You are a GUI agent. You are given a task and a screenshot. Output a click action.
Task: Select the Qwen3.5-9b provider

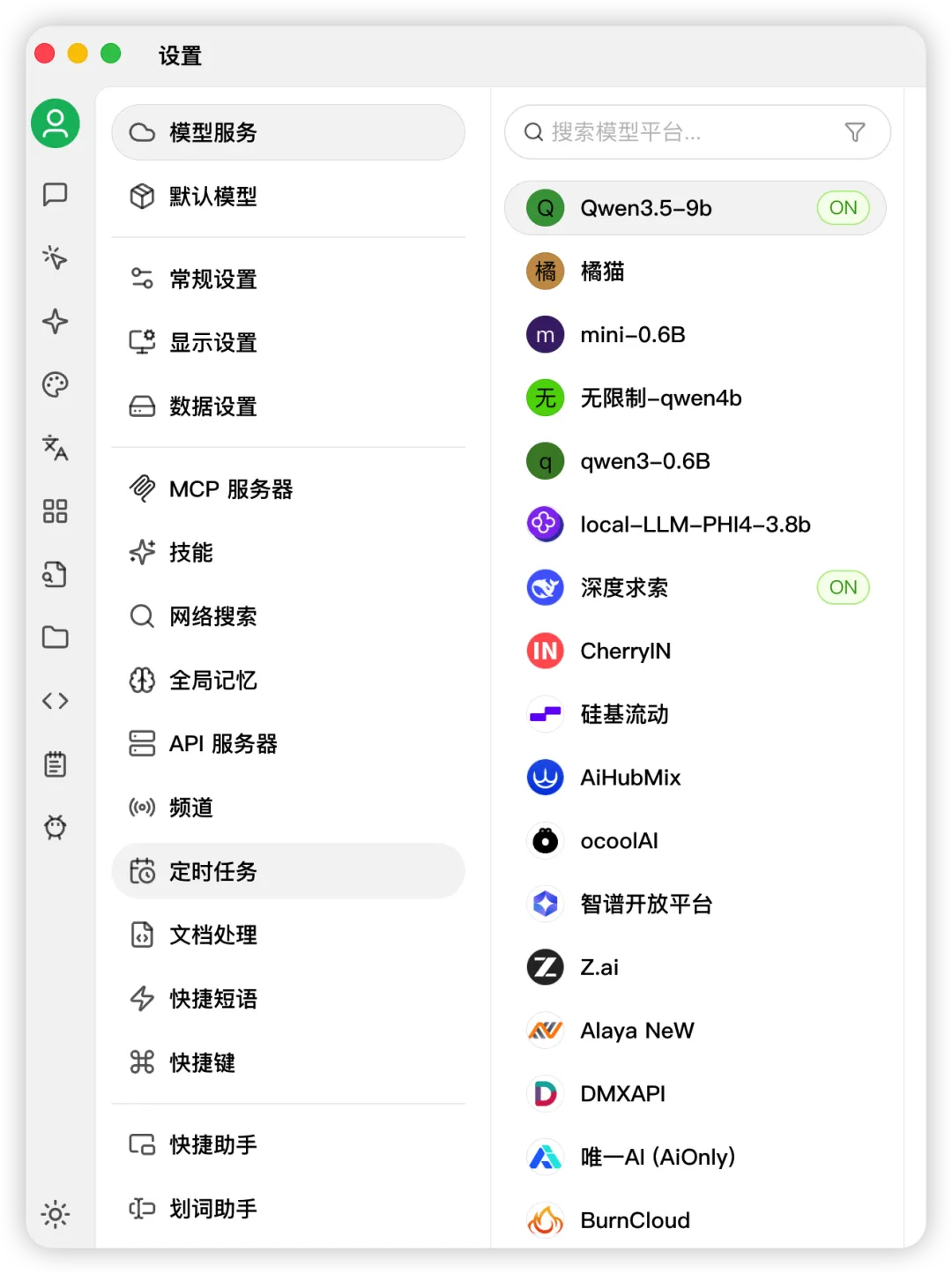pos(695,208)
